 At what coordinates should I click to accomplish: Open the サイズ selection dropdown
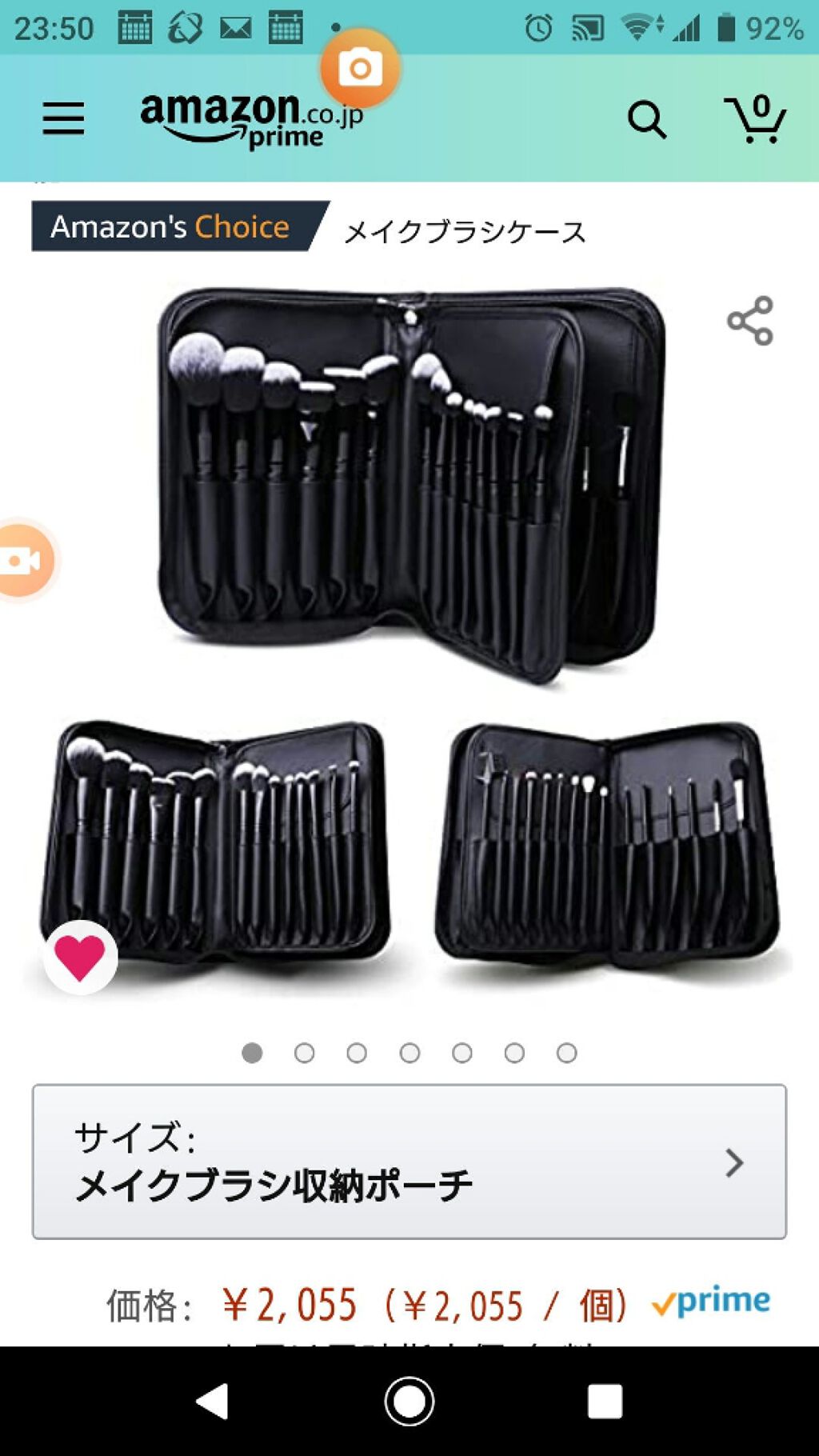409,1162
